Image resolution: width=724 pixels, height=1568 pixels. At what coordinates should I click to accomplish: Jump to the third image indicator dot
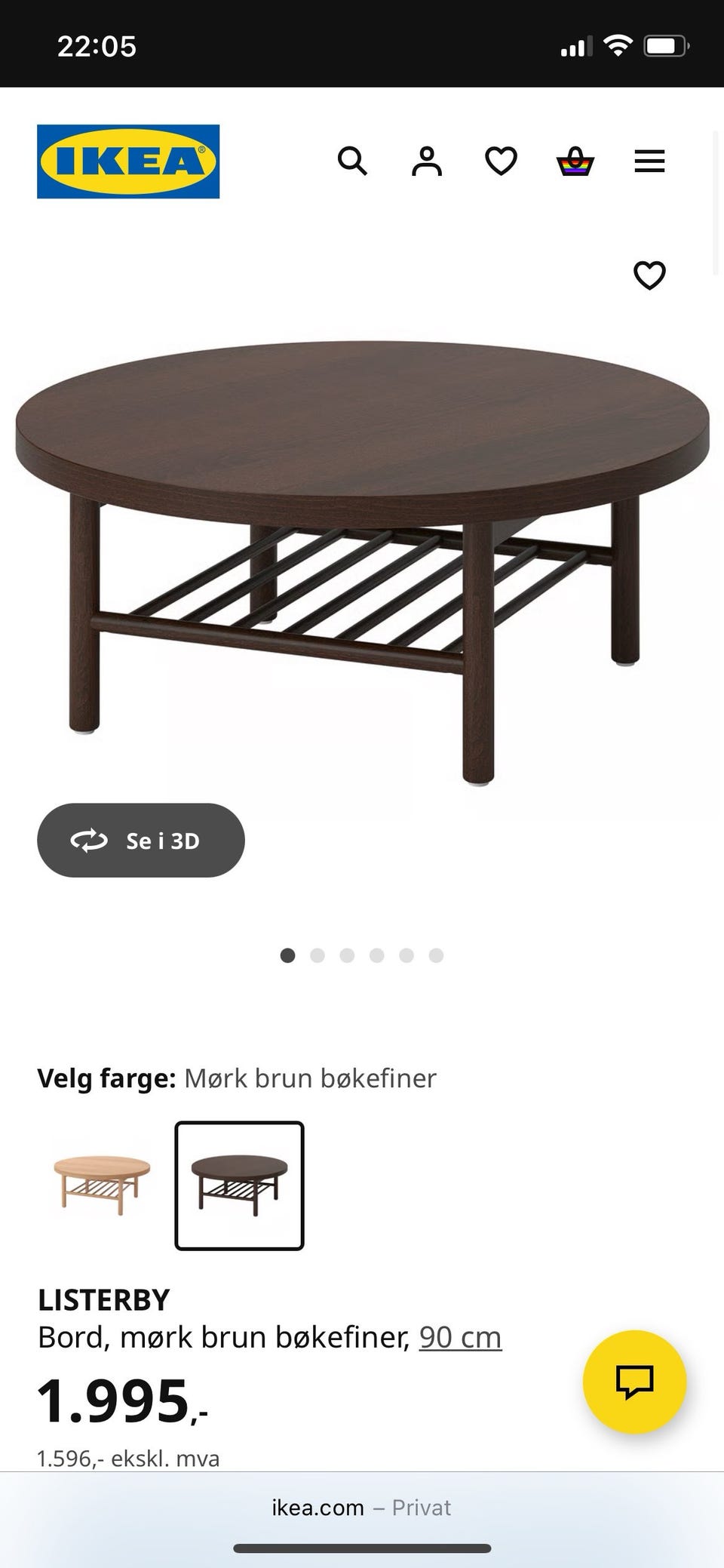coord(347,955)
